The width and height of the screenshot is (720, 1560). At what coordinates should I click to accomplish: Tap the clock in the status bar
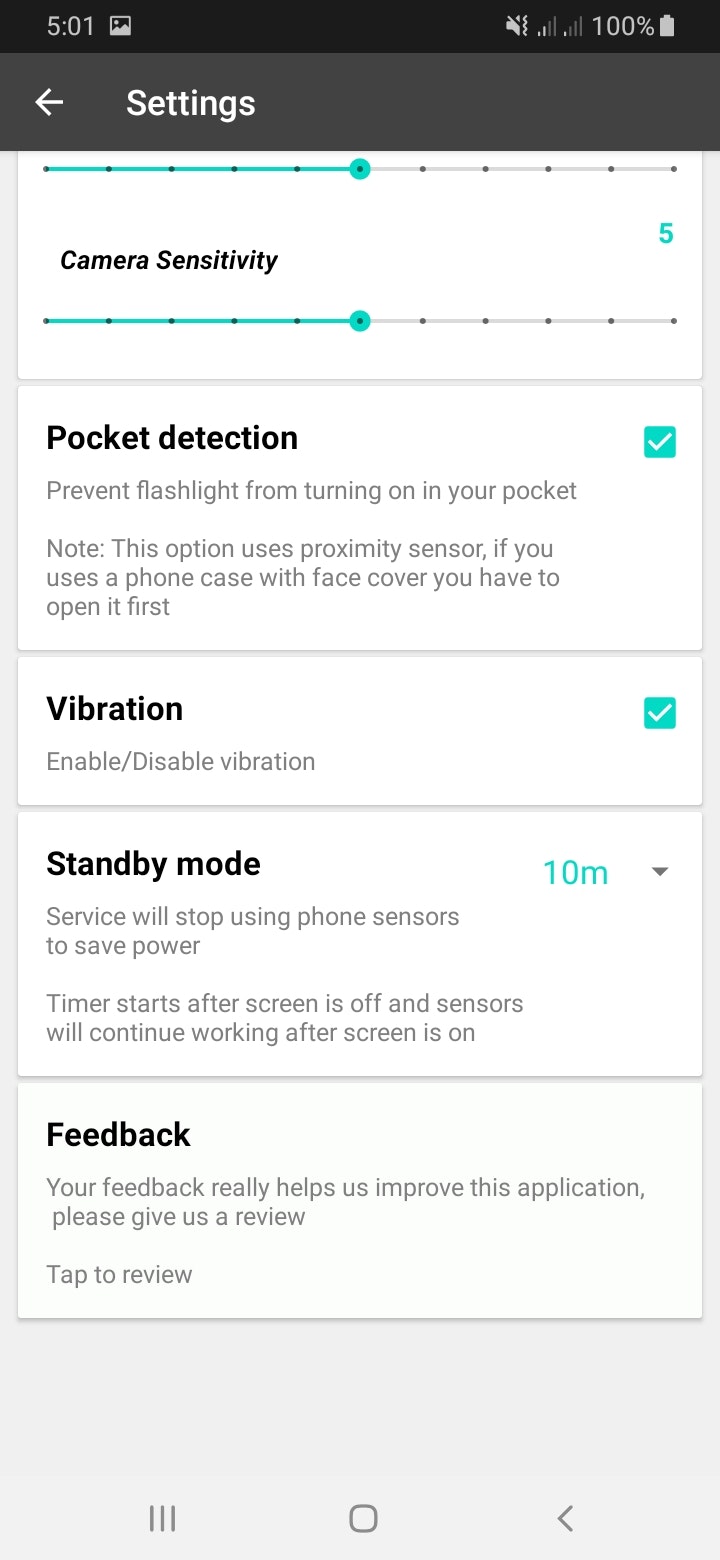(69, 26)
